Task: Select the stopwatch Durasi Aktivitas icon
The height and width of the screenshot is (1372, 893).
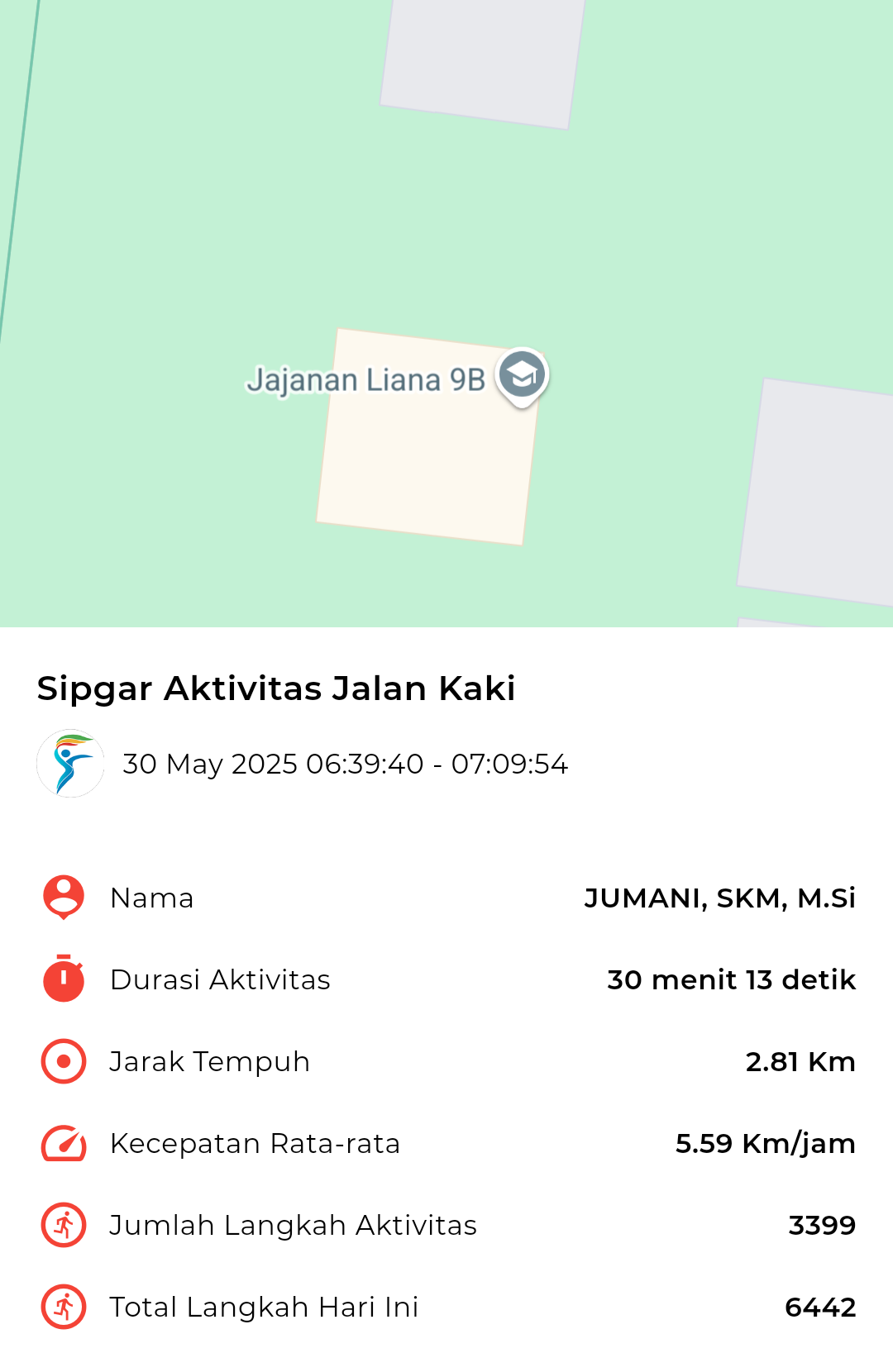Action: pos(62,979)
